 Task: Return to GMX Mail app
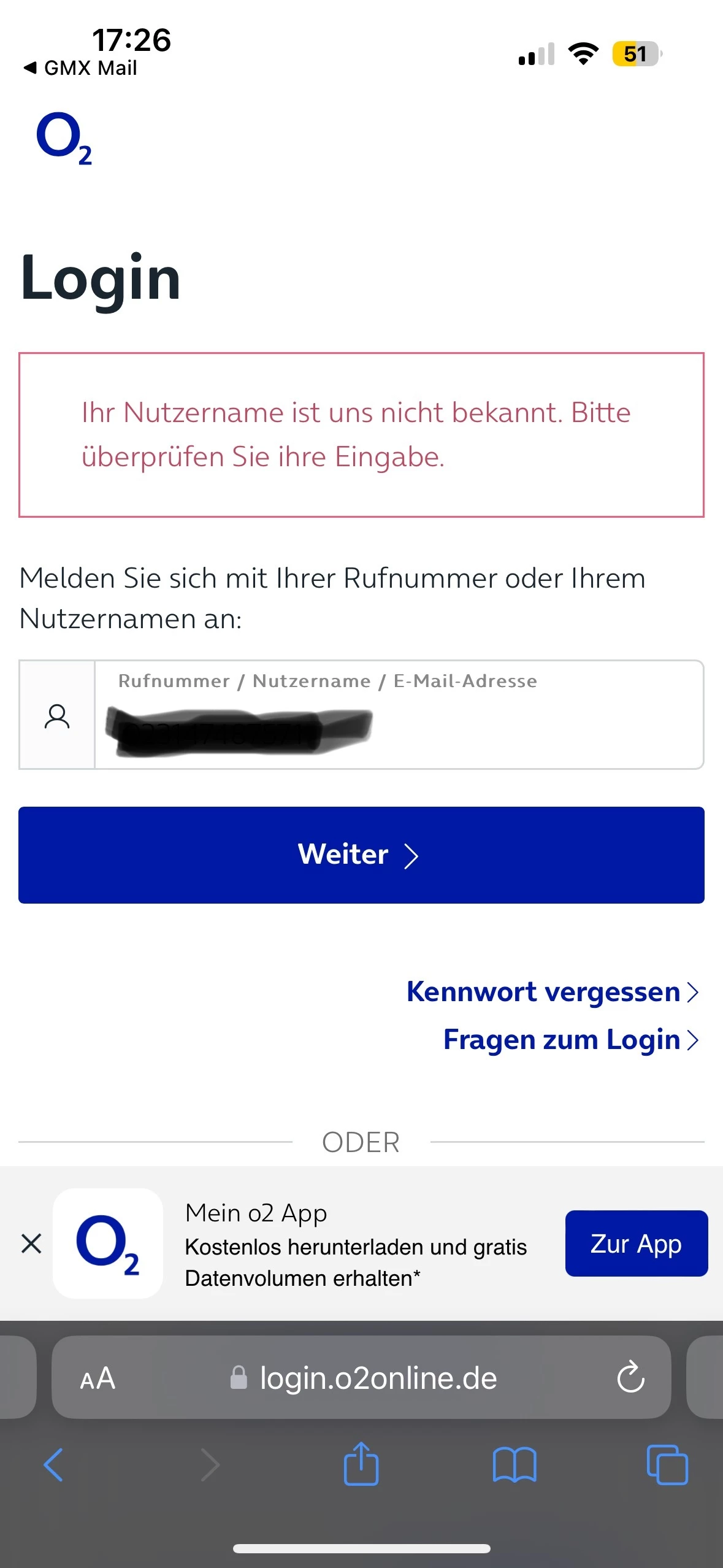coord(81,68)
